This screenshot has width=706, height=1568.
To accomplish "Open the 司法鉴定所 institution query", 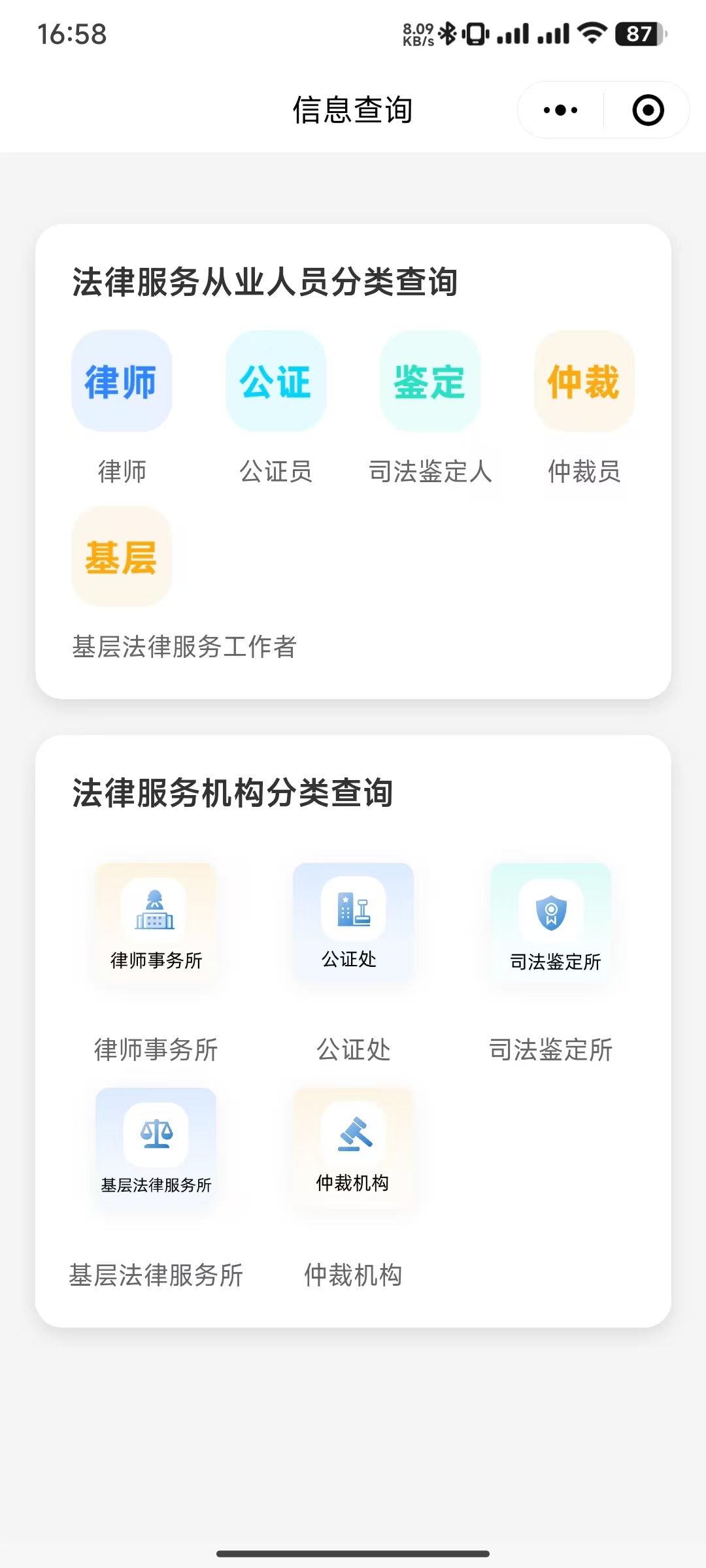I will [x=550, y=923].
